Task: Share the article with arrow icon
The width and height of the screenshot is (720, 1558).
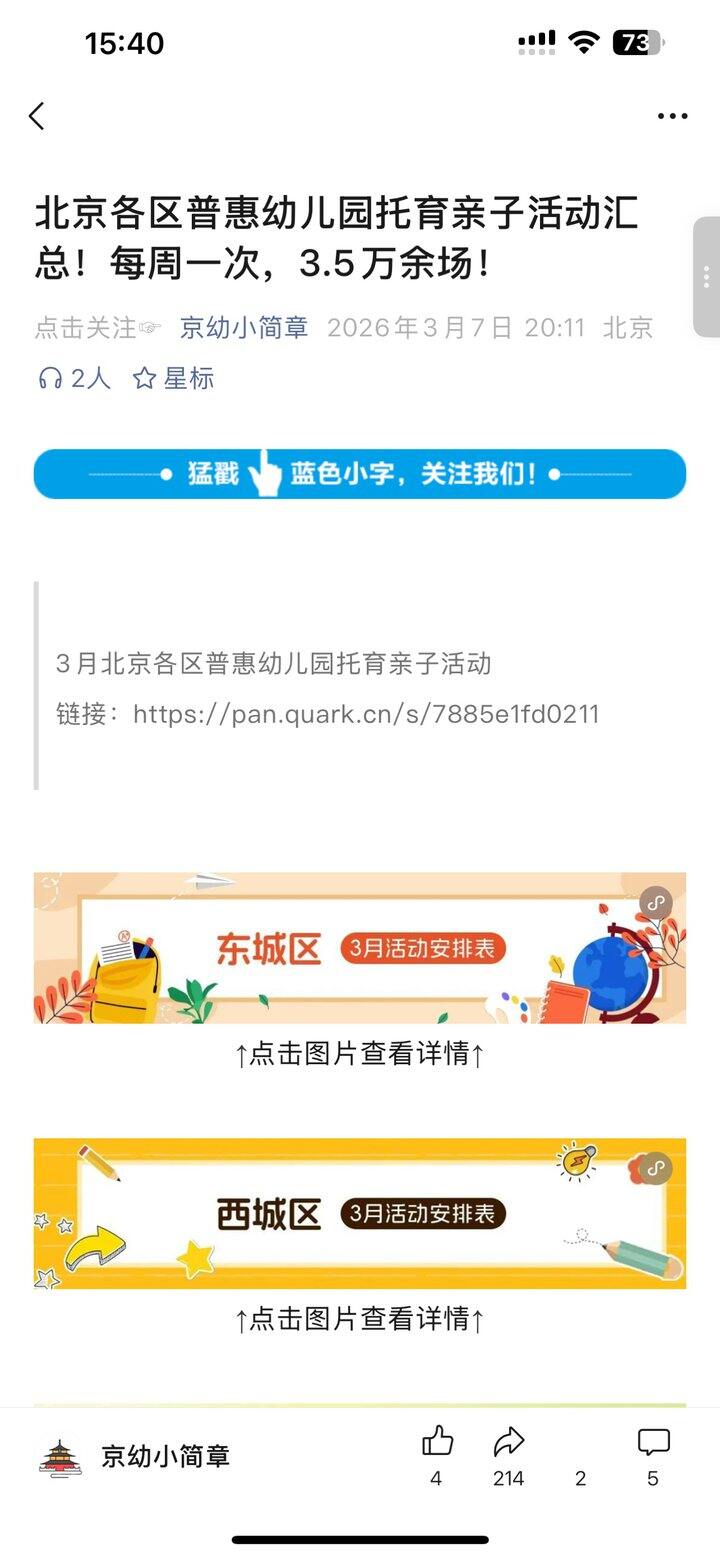Action: pos(509,1443)
